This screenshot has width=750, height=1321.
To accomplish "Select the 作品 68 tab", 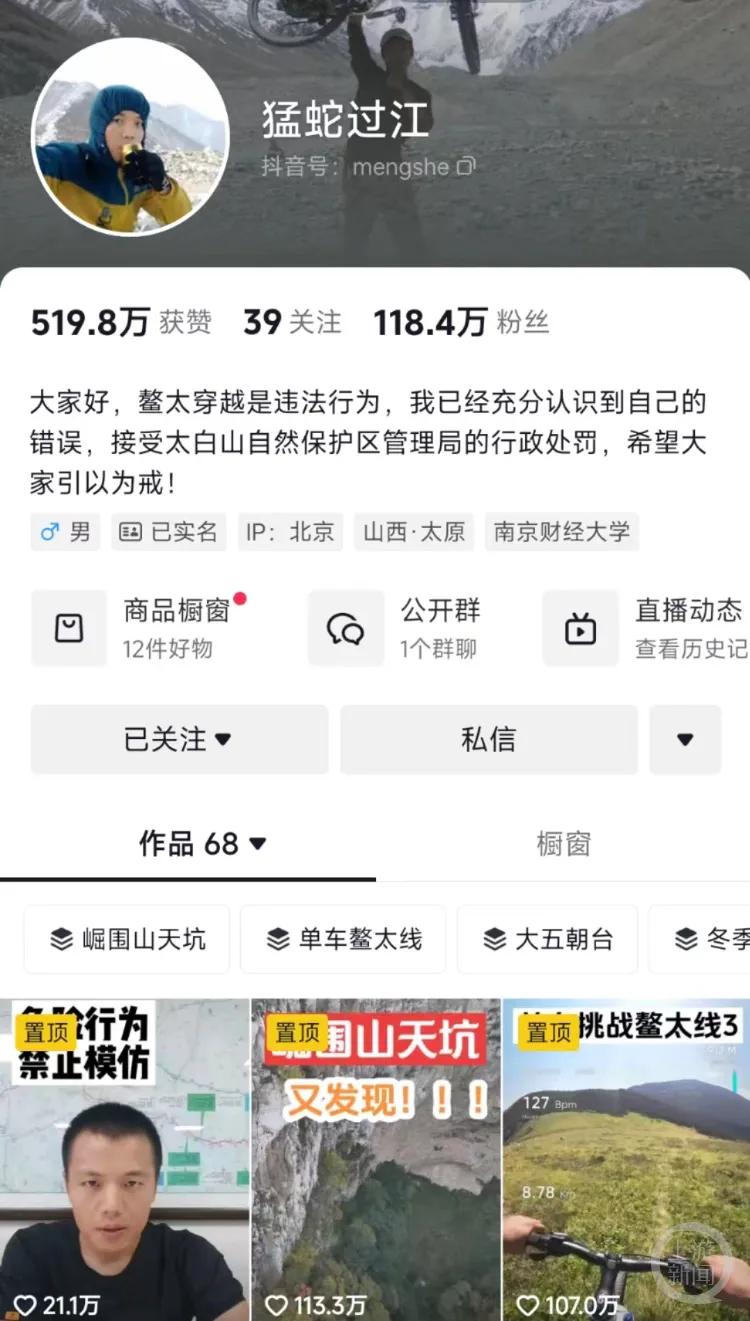I will (x=202, y=844).
